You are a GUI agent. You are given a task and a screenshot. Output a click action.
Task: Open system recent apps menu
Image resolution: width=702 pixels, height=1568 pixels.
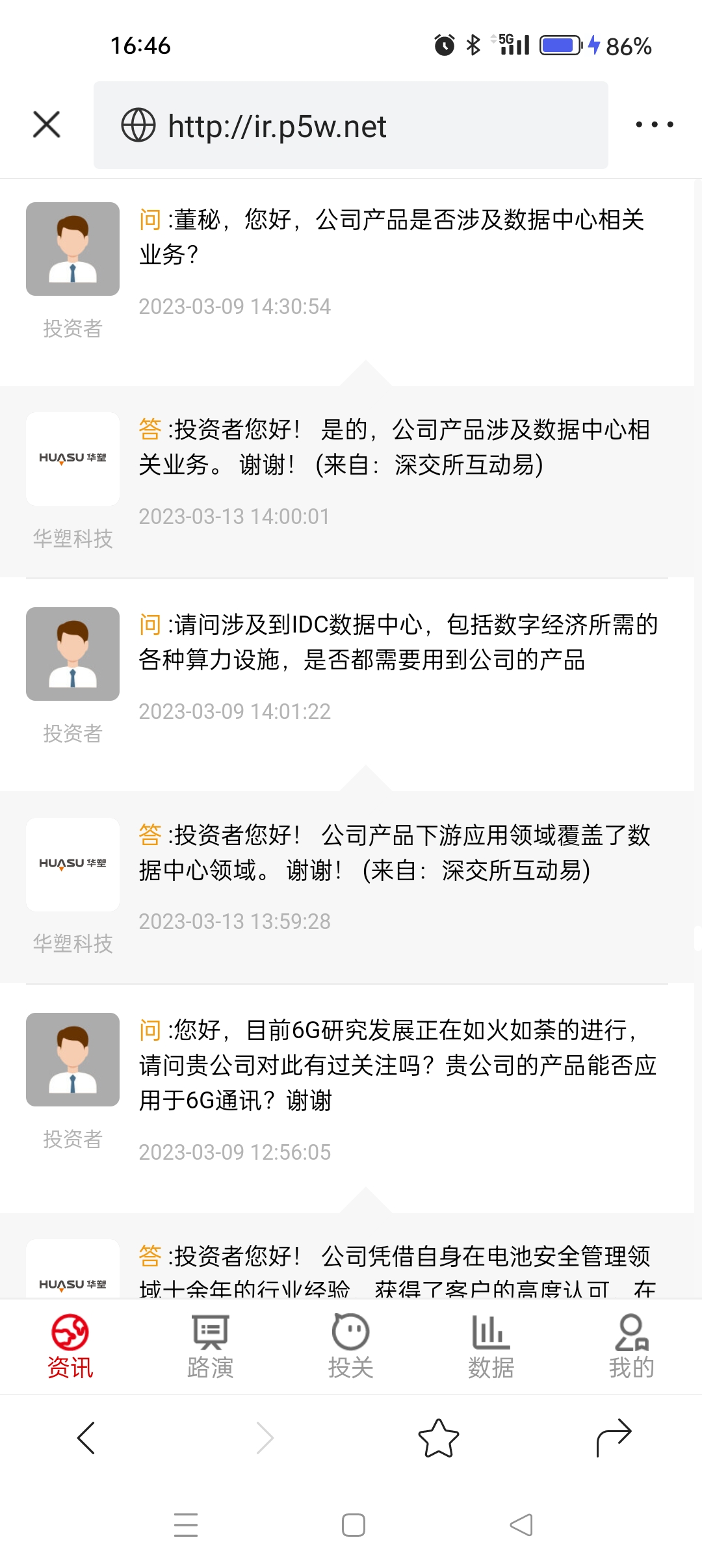click(x=186, y=1525)
